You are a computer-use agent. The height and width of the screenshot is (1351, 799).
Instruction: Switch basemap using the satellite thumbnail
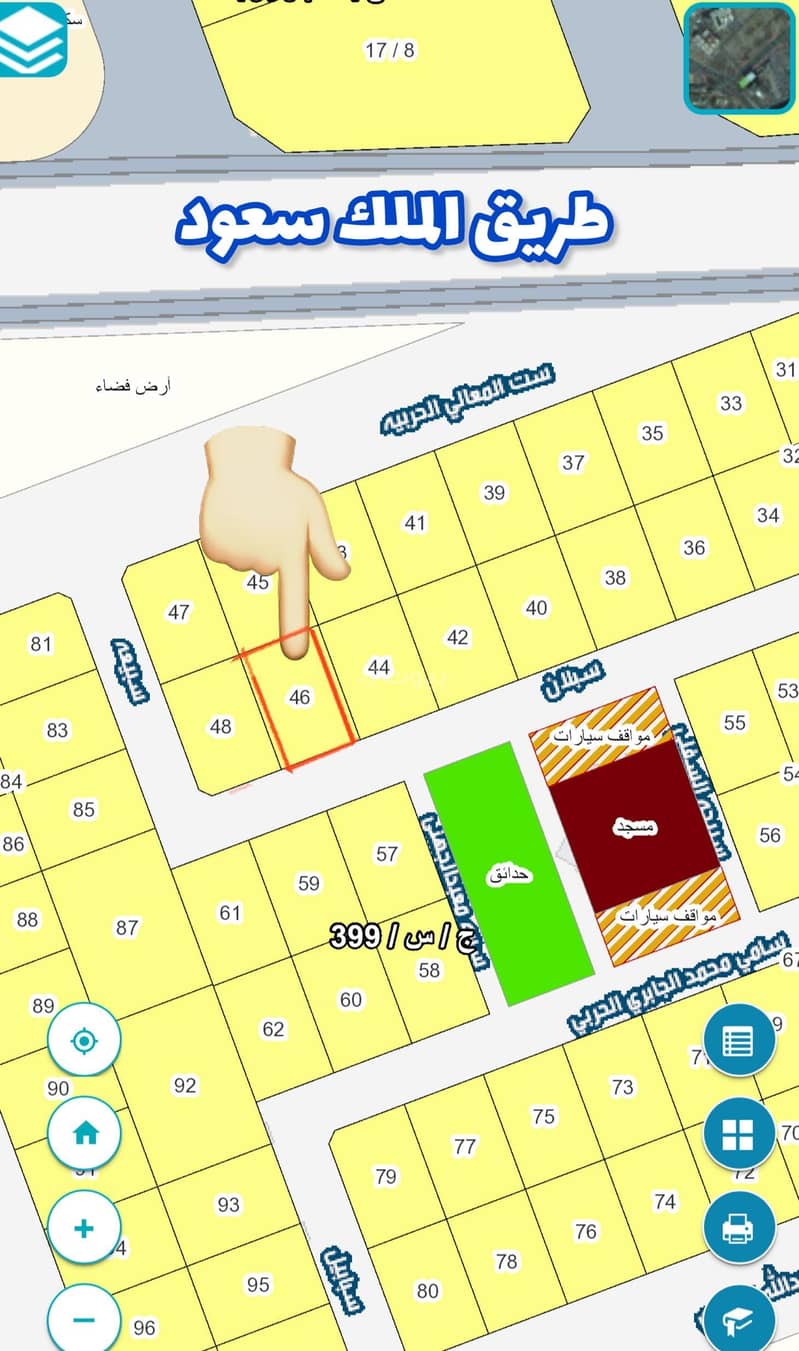tap(738, 56)
